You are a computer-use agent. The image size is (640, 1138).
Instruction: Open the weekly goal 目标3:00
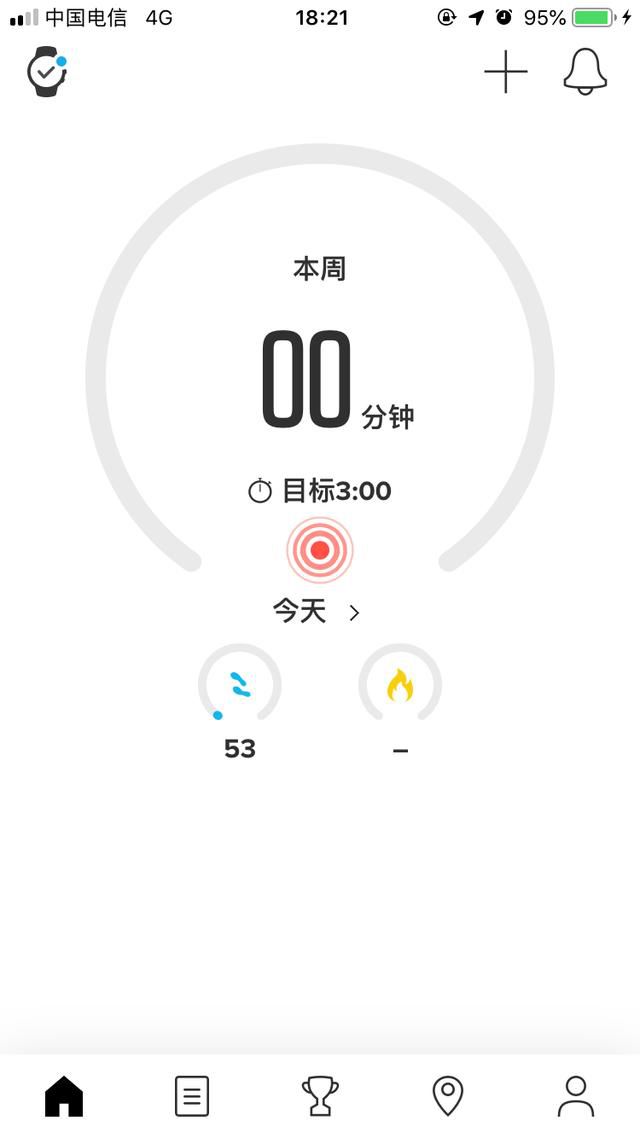pyautogui.click(x=320, y=491)
